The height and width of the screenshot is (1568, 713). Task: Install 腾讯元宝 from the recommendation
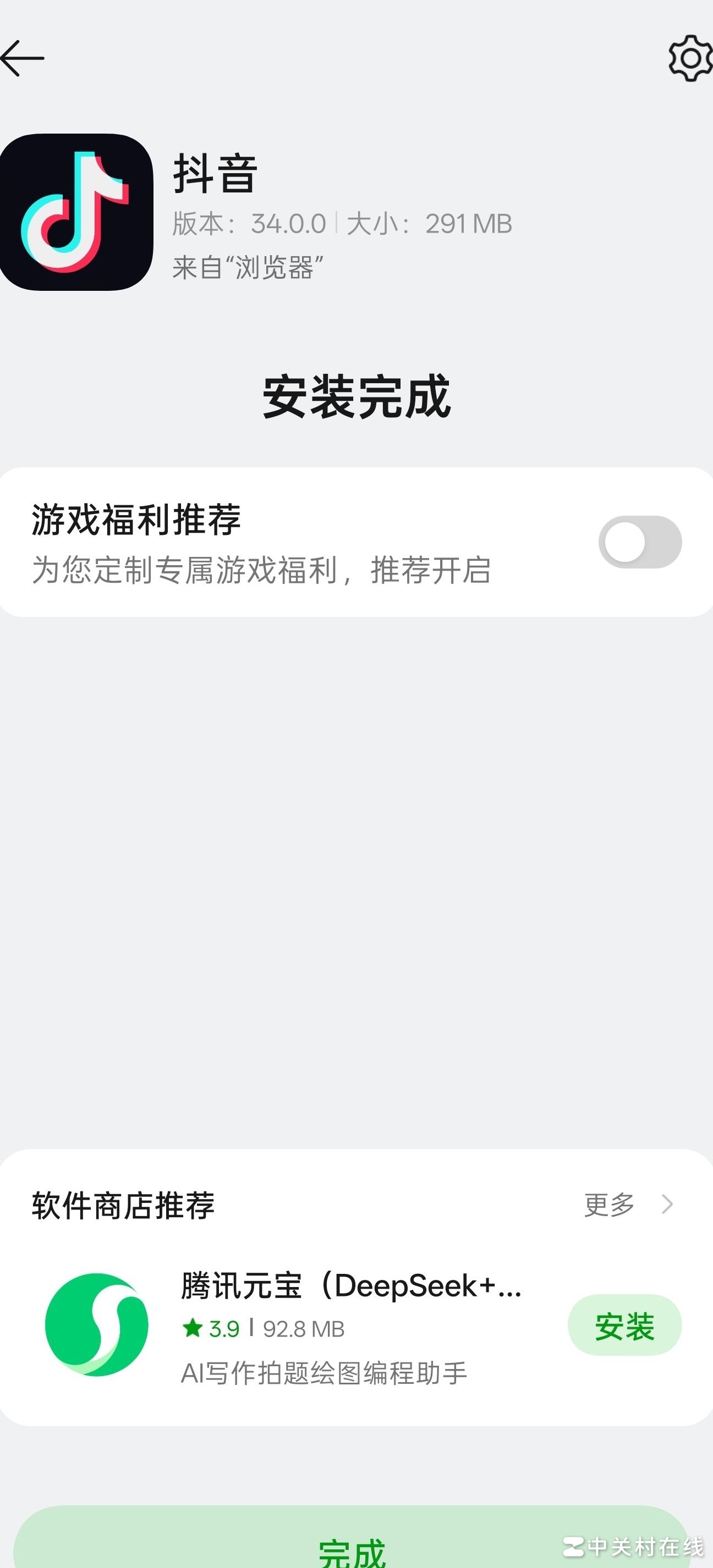[624, 1325]
